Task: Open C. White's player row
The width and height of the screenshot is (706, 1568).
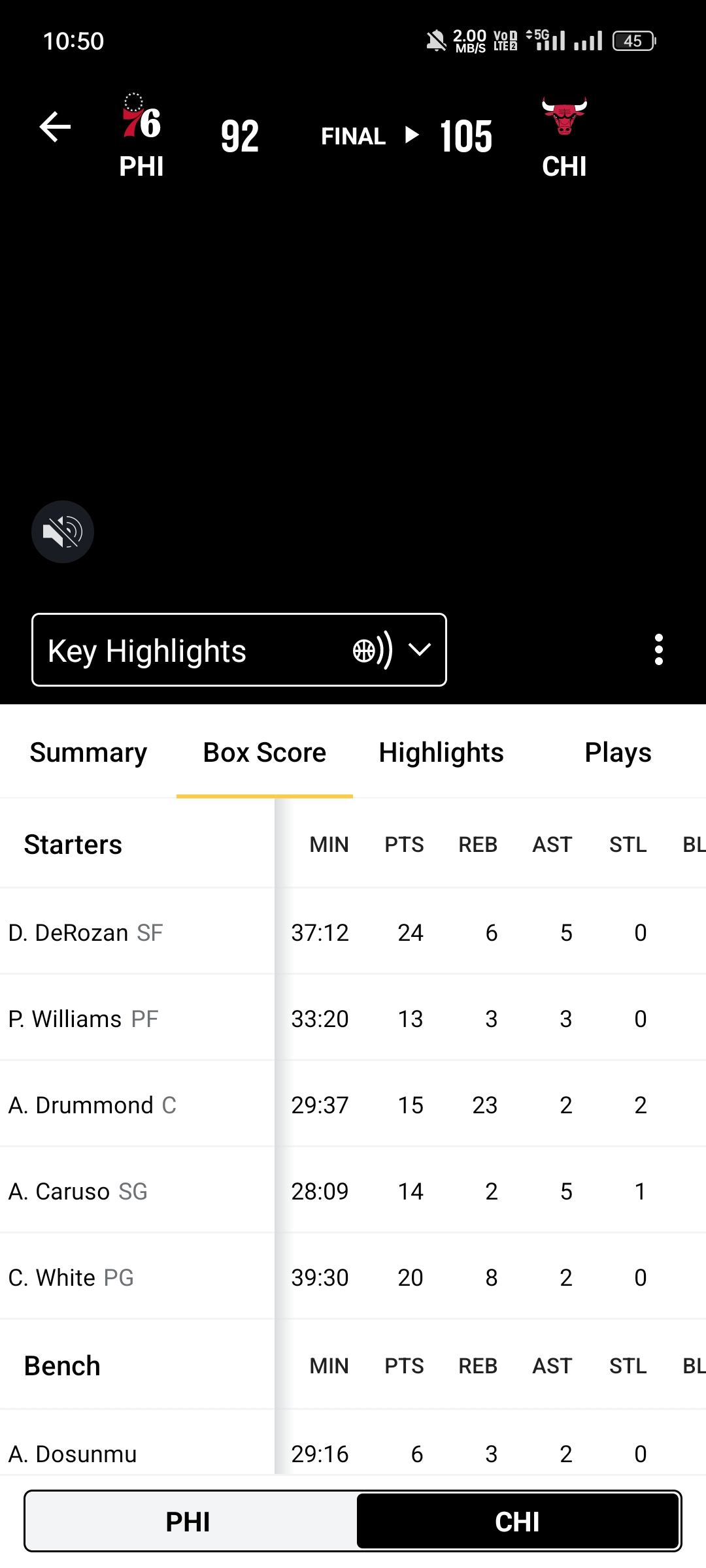Action: (71, 1278)
